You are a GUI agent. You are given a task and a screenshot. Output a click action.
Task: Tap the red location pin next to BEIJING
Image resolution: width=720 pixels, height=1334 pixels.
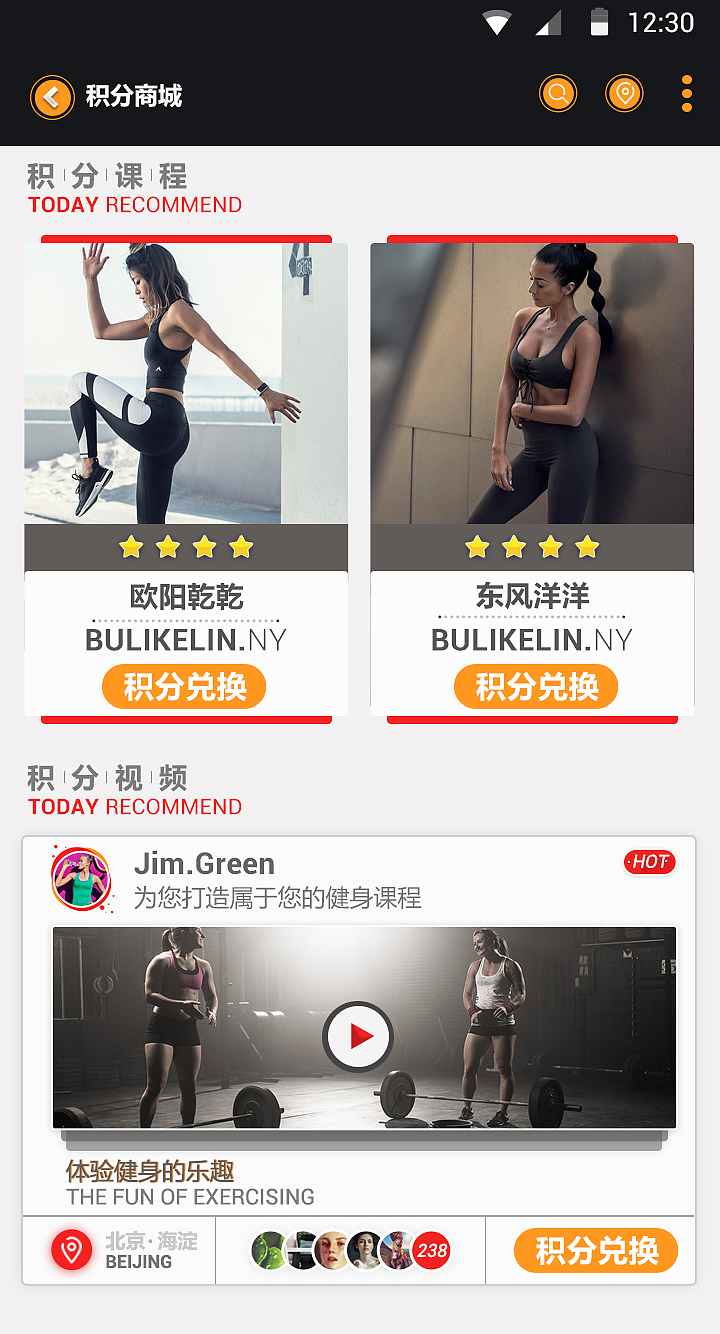70,1249
